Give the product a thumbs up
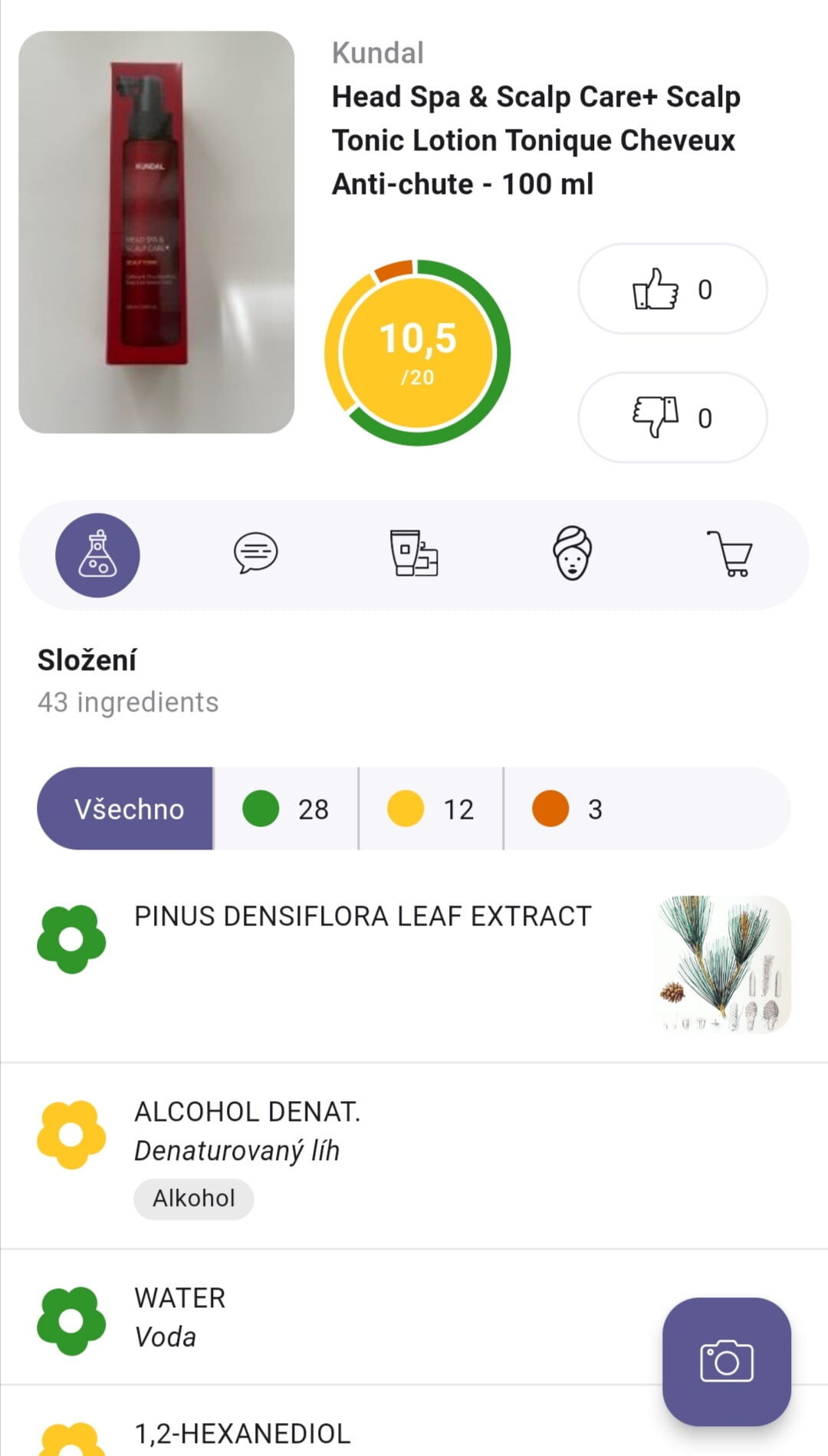 click(672, 289)
